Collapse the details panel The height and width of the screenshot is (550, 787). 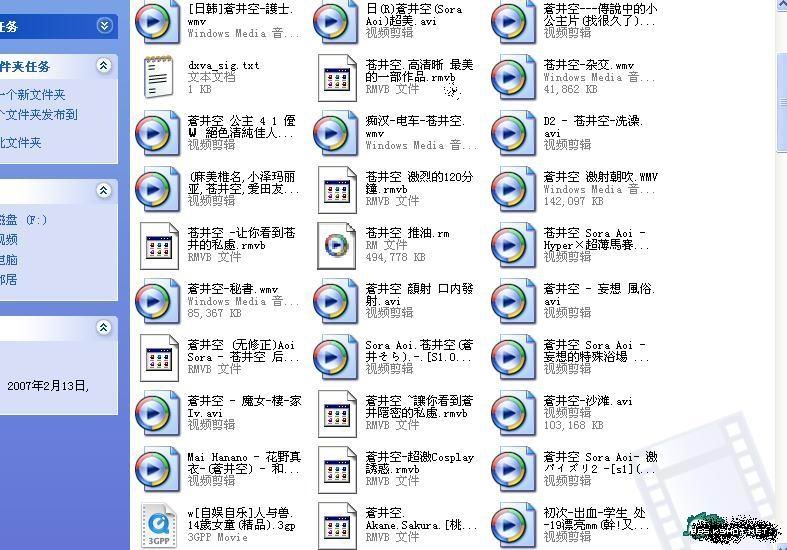[x=103, y=328]
